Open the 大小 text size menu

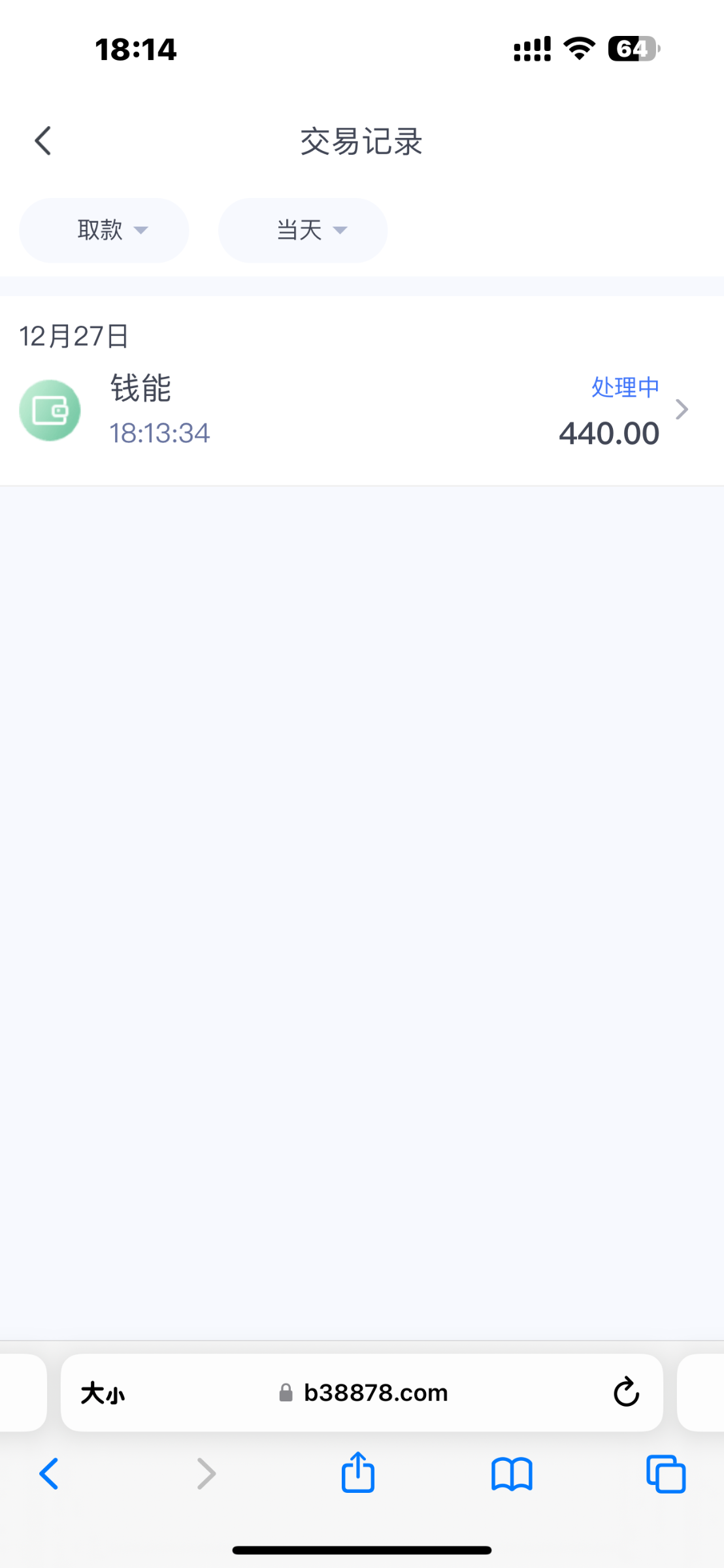pos(103,1393)
